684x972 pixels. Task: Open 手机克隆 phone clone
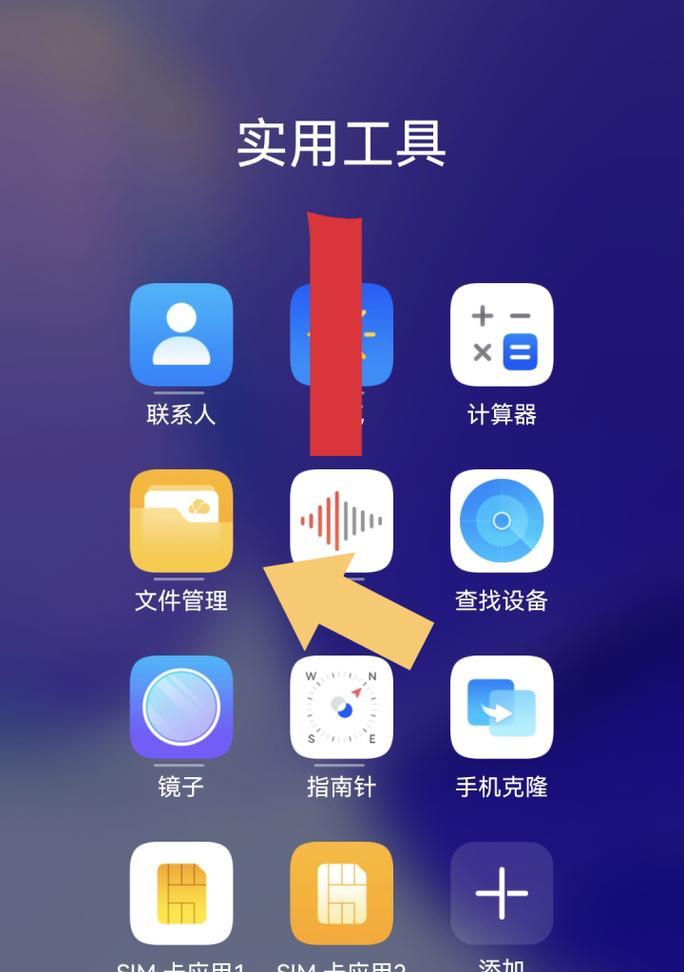pyautogui.click(x=501, y=707)
